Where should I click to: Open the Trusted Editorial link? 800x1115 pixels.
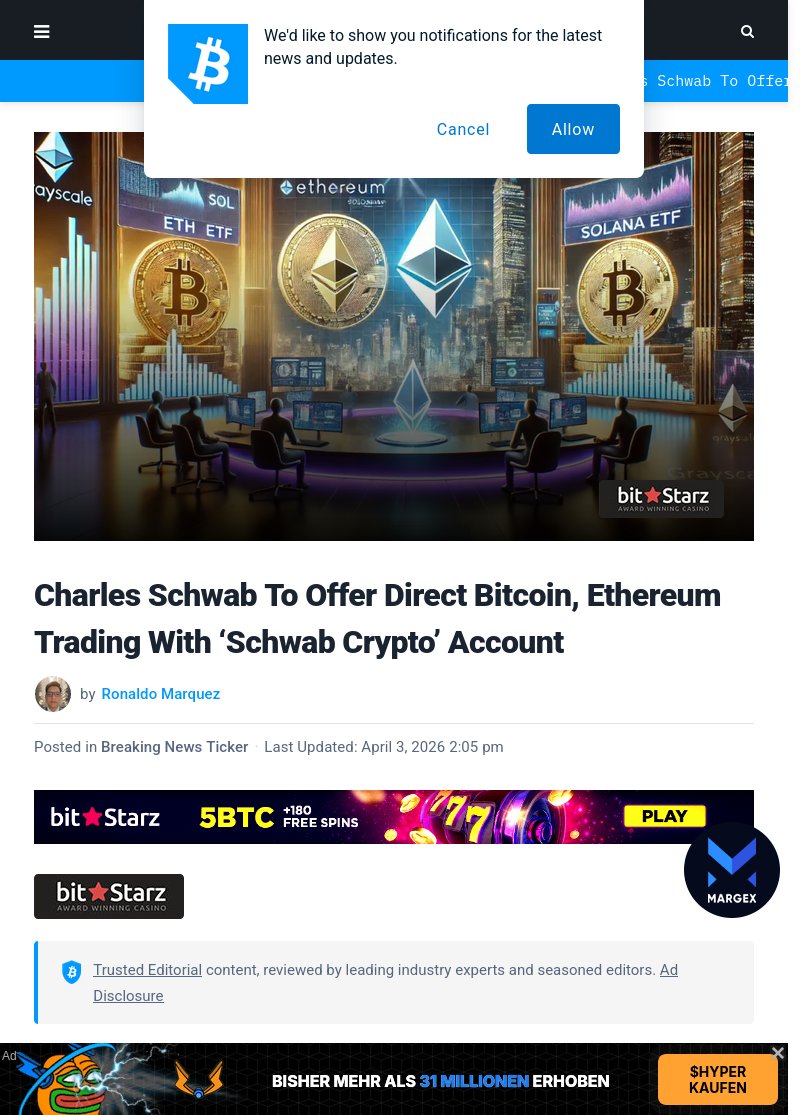click(147, 970)
